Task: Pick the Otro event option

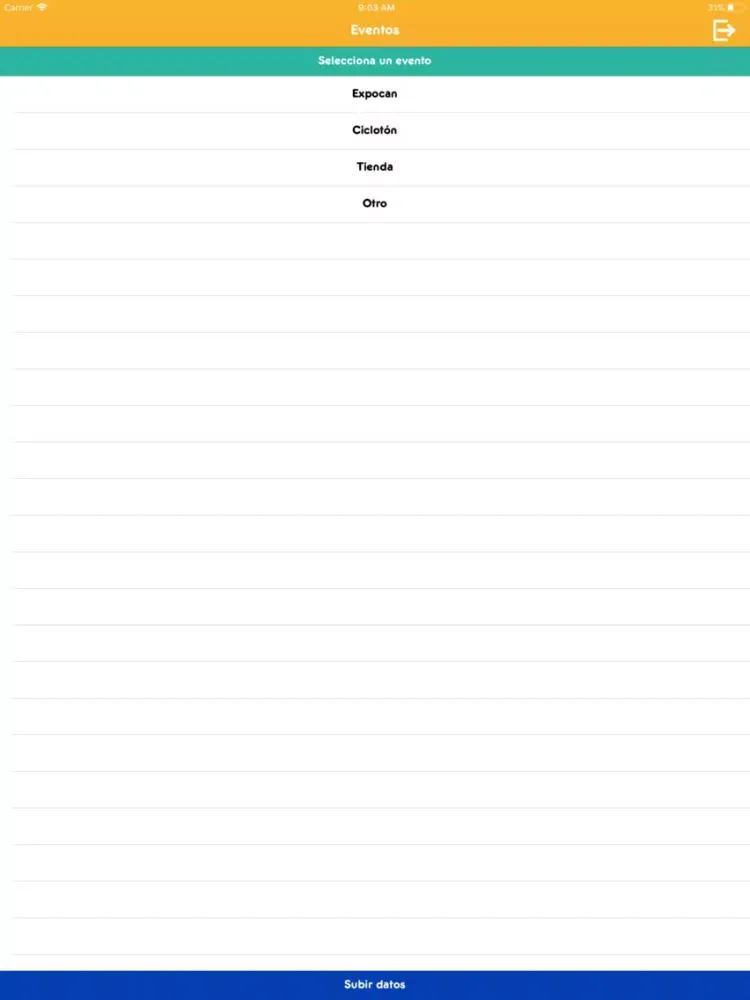Action: click(375, 203)
